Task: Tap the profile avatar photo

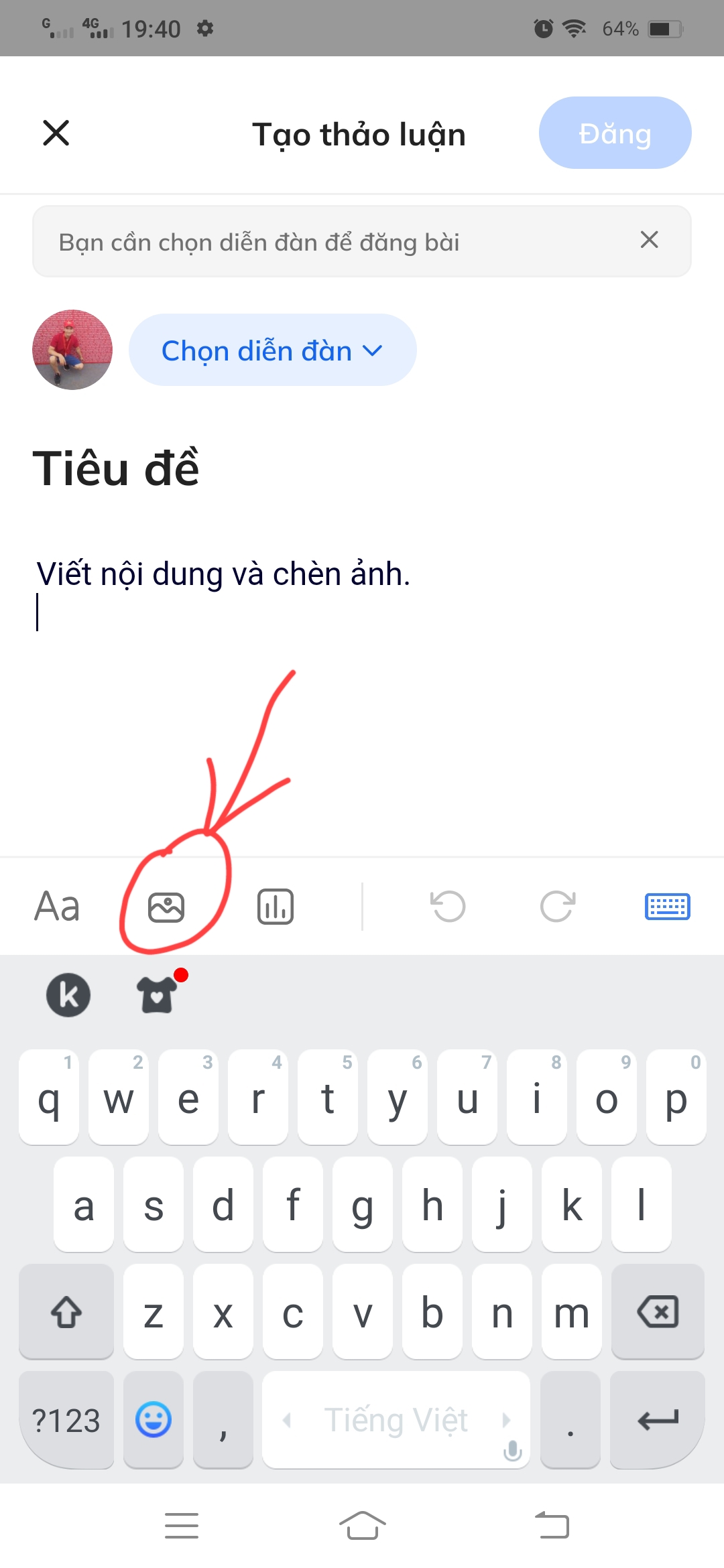Action: point(71,349)
